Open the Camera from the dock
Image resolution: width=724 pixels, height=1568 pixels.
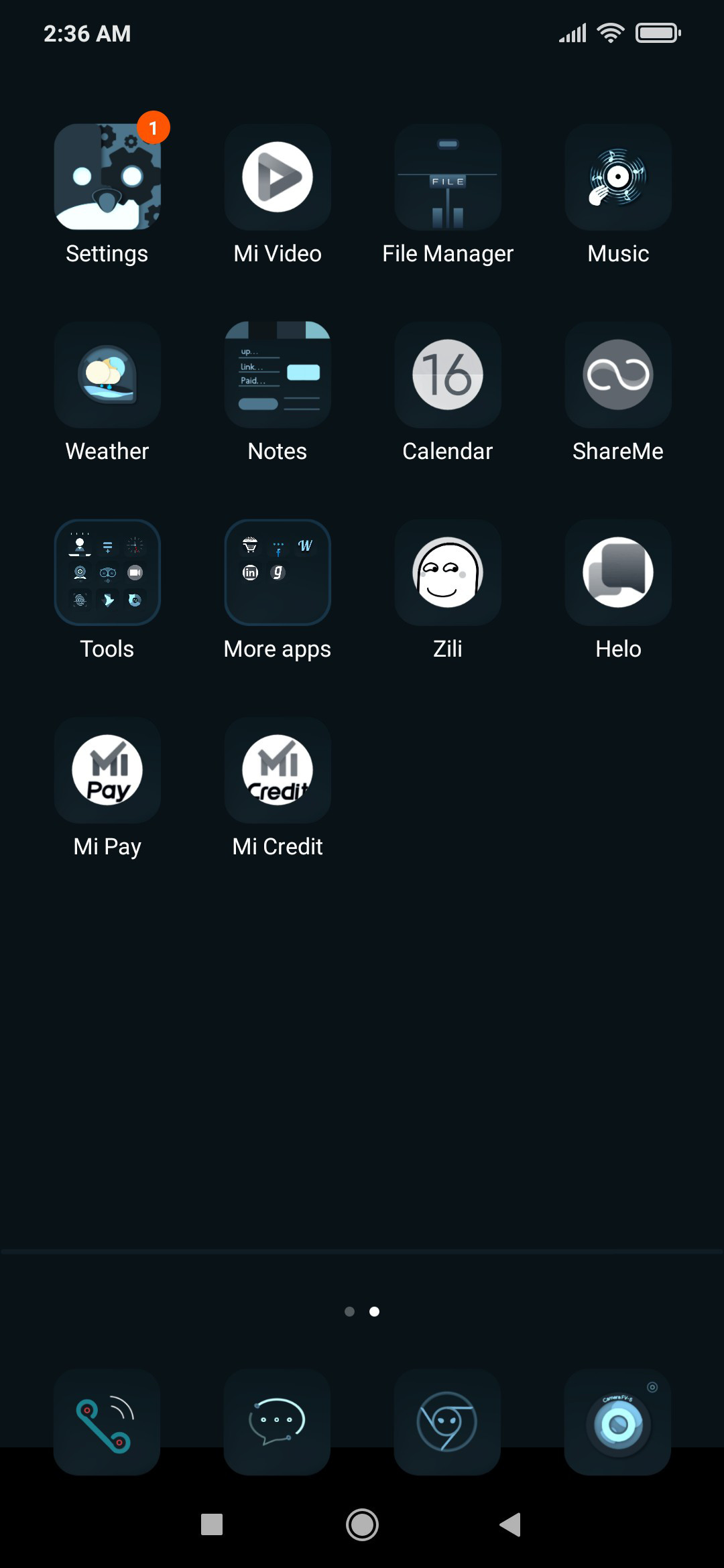click(x=617, y=1422)
